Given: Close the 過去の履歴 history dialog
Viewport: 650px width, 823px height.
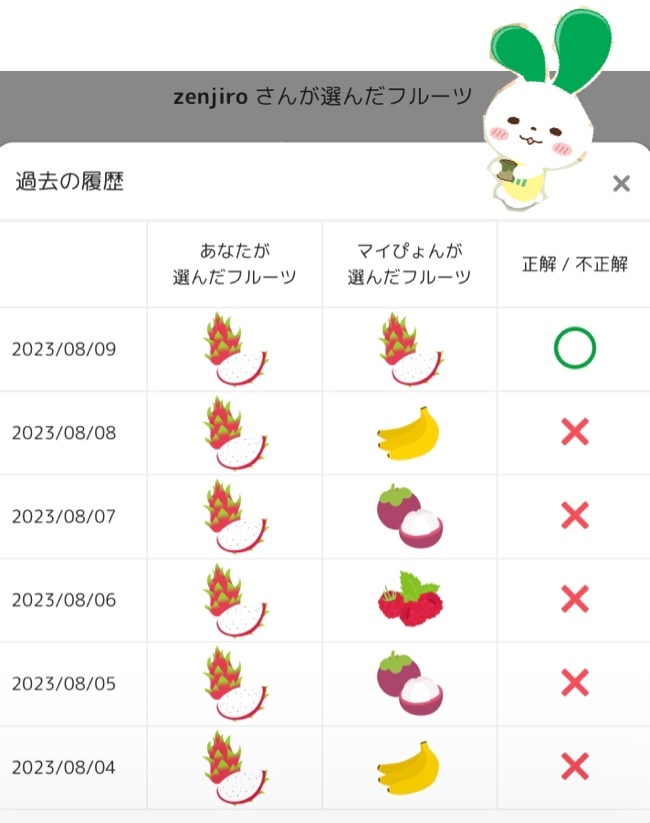Looking at the screenshot, I should [621, 183].
